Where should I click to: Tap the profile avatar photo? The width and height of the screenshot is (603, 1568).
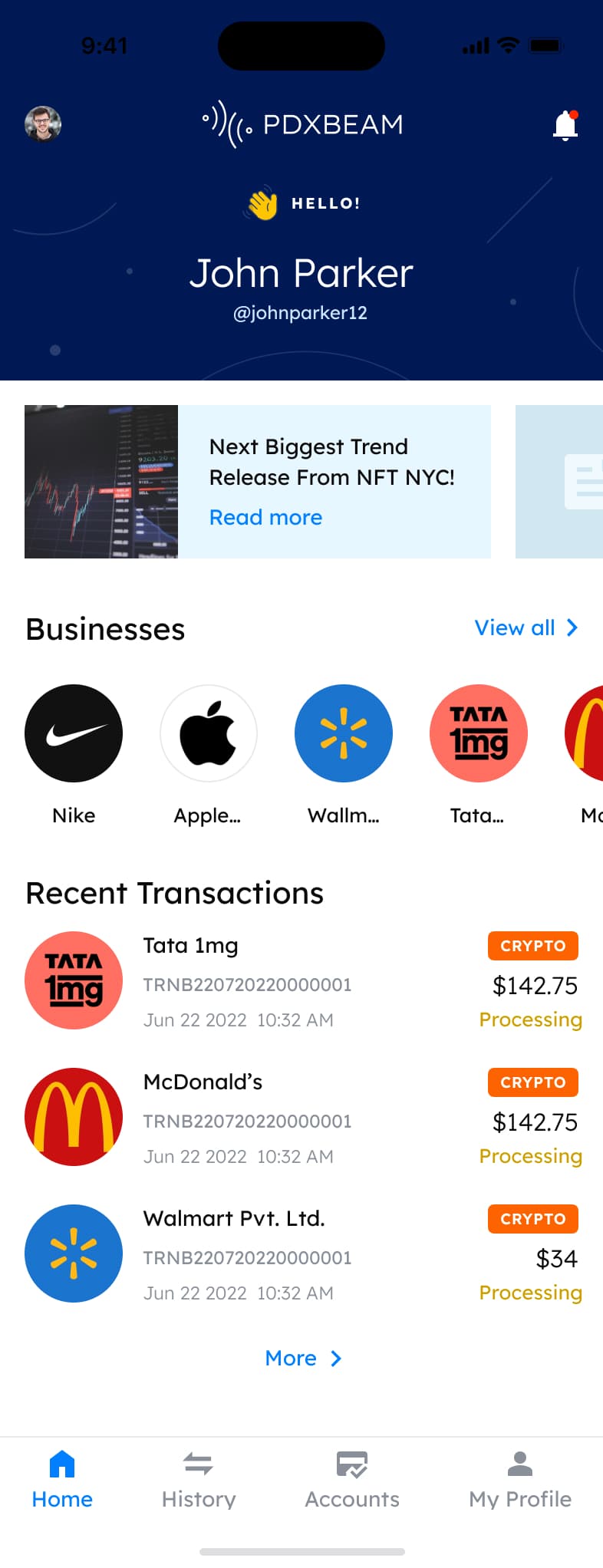coord(43,124)
